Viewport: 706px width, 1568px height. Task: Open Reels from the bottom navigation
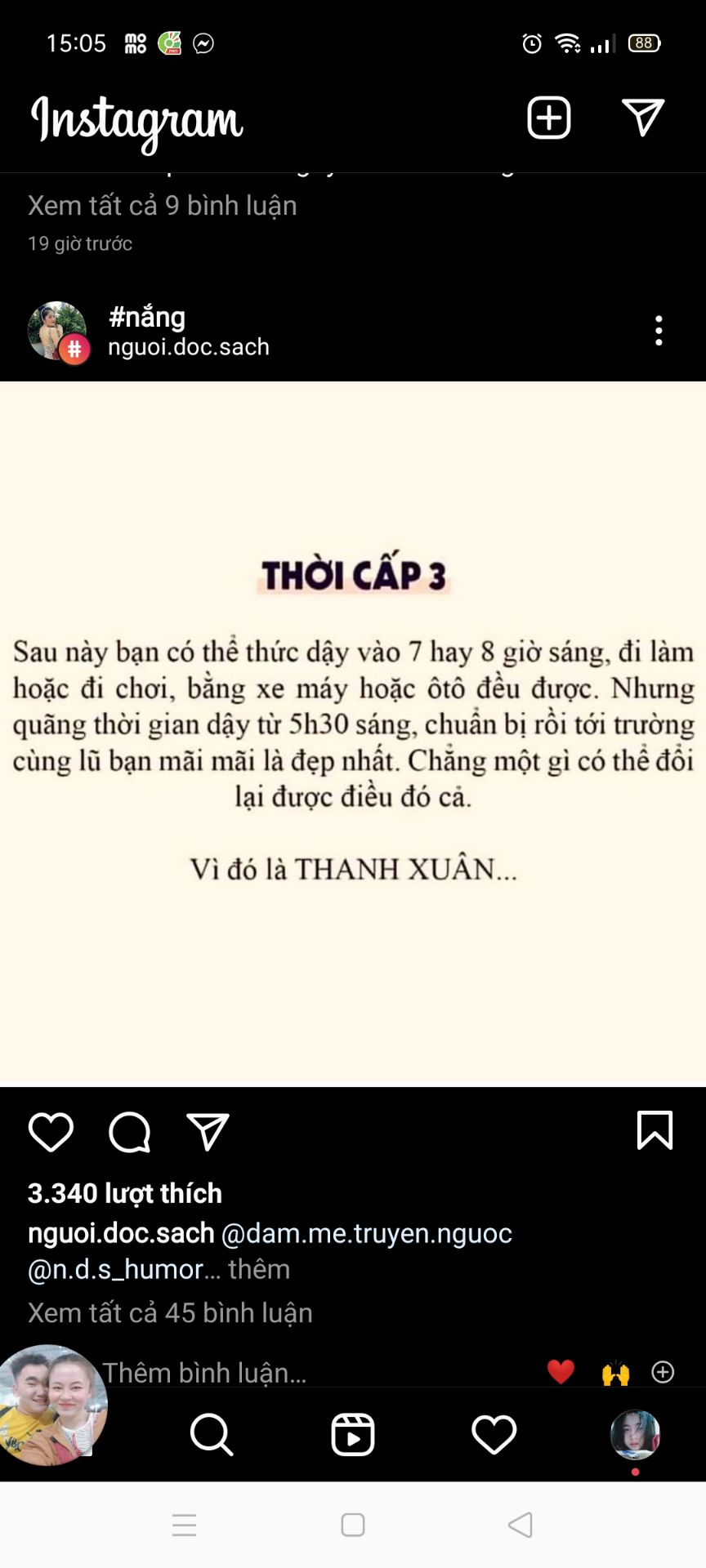click(x=352, y=1435)
